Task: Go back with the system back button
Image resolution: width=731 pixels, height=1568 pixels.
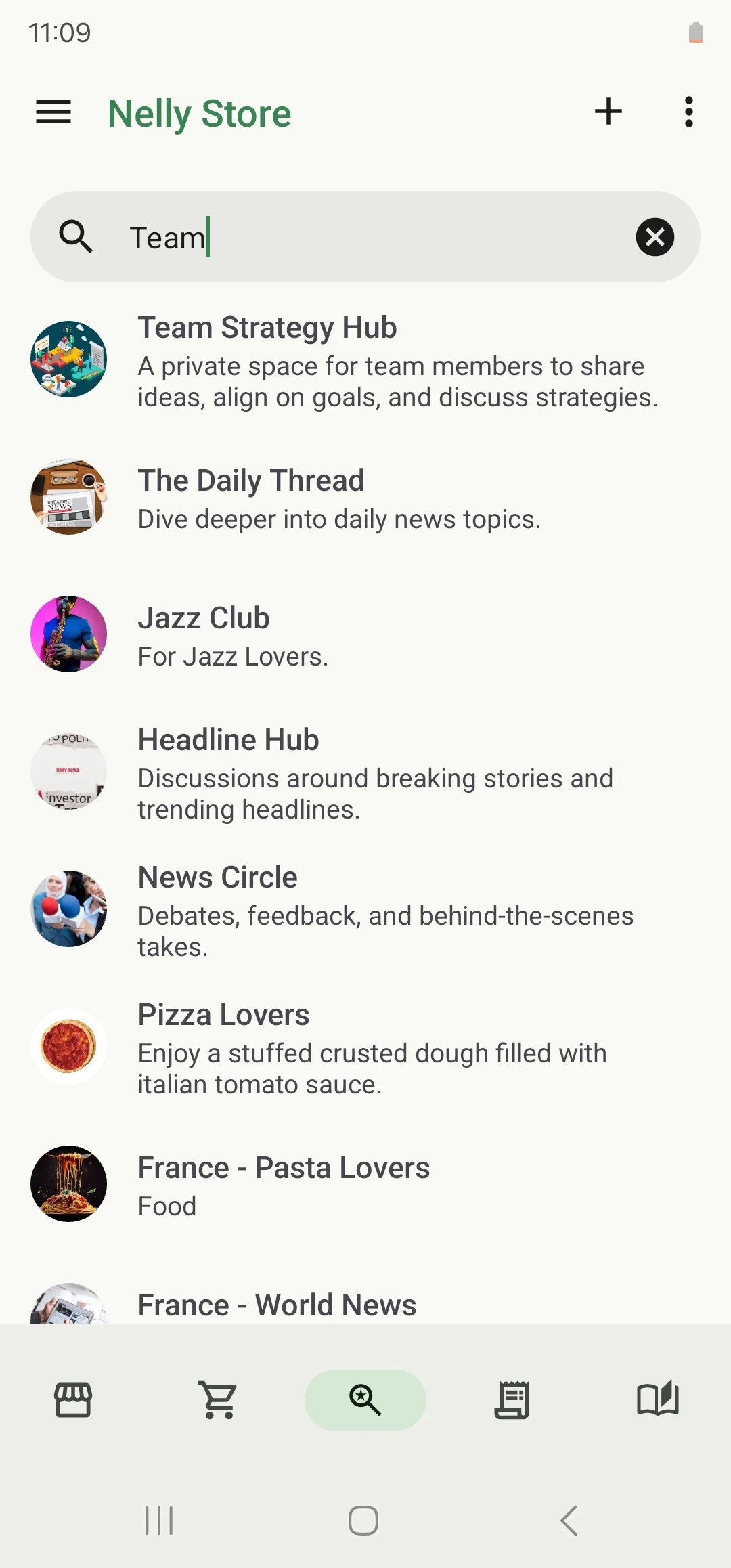Action: tap(569, 1521)
